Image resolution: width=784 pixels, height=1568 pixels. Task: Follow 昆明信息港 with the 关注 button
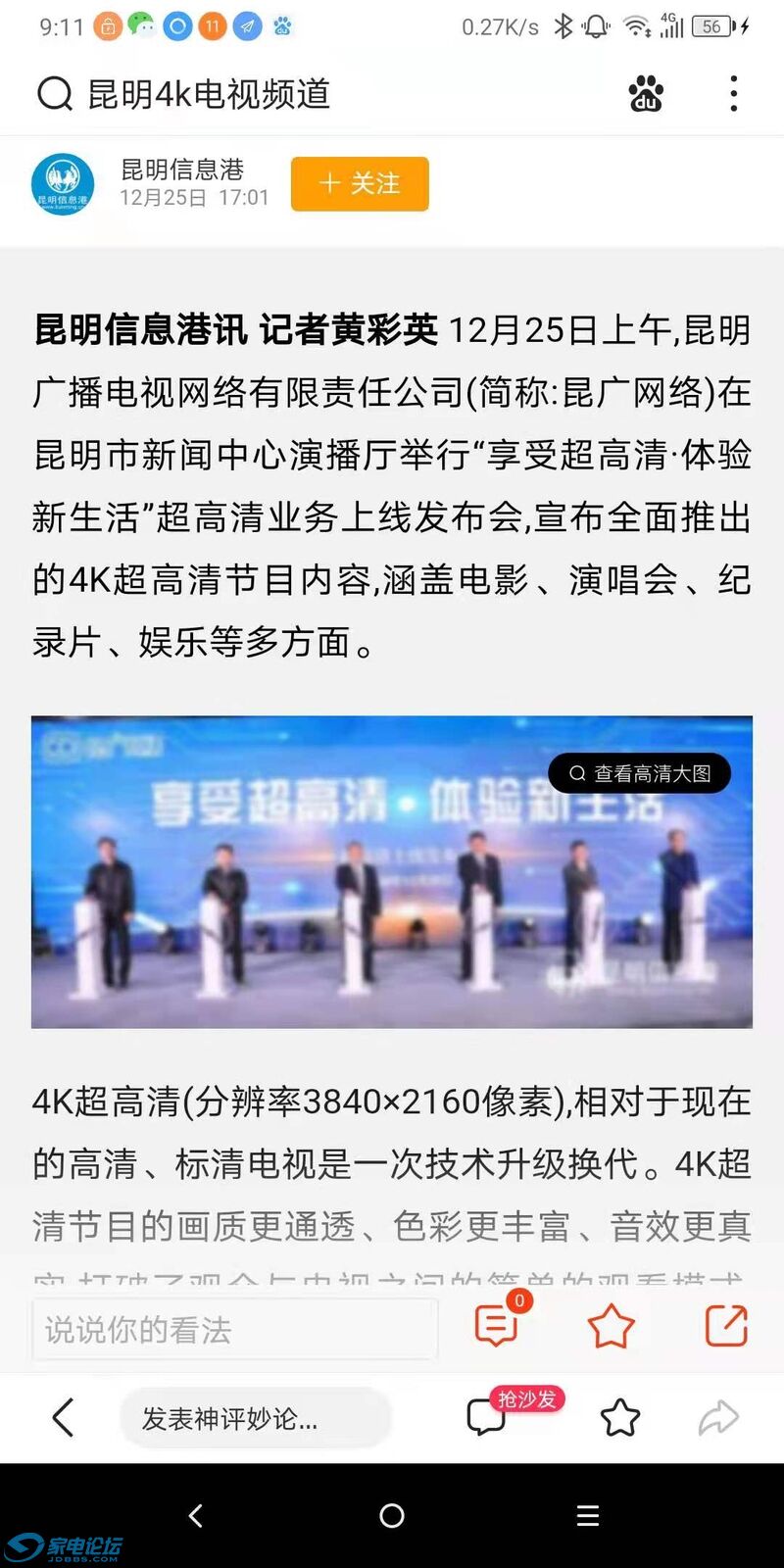tap(360, 183)
